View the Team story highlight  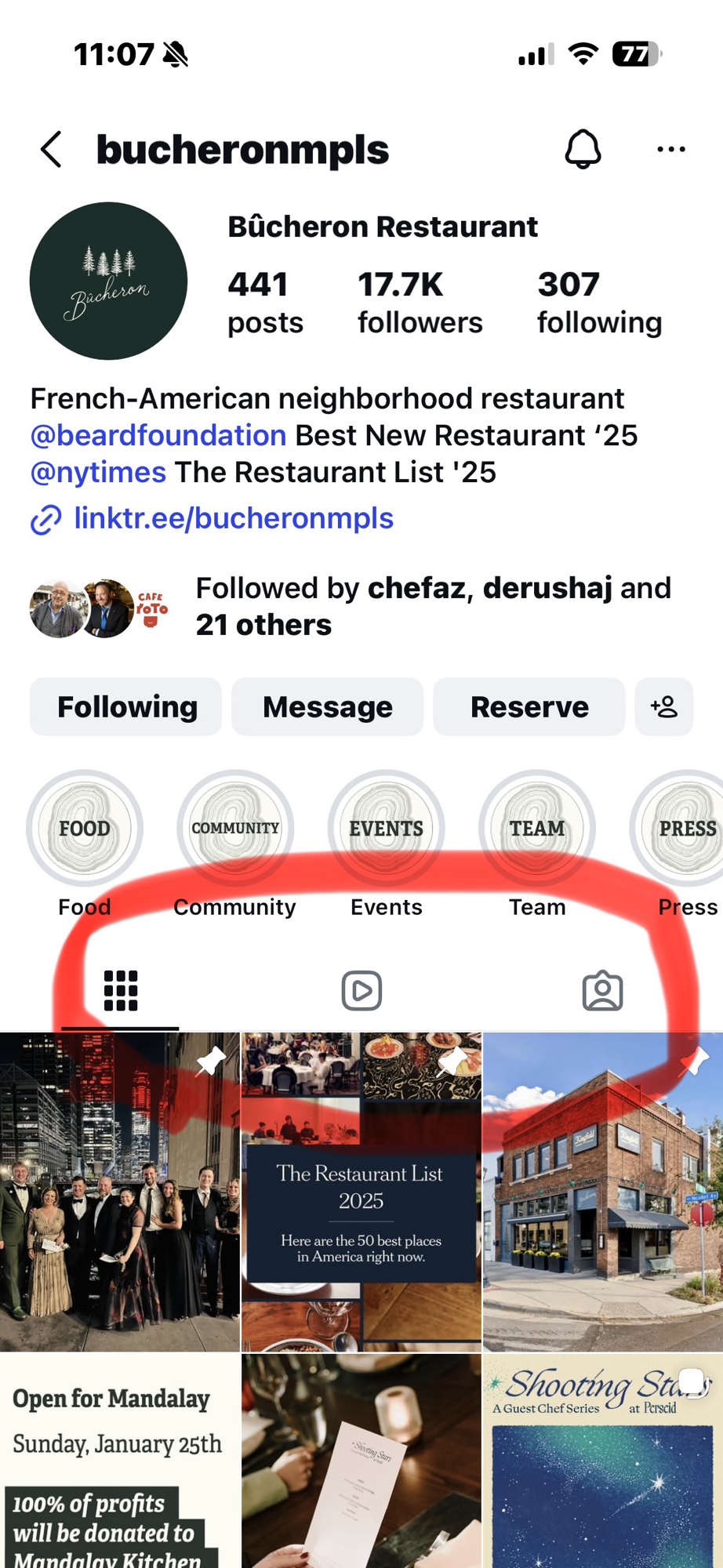[537, 829]
